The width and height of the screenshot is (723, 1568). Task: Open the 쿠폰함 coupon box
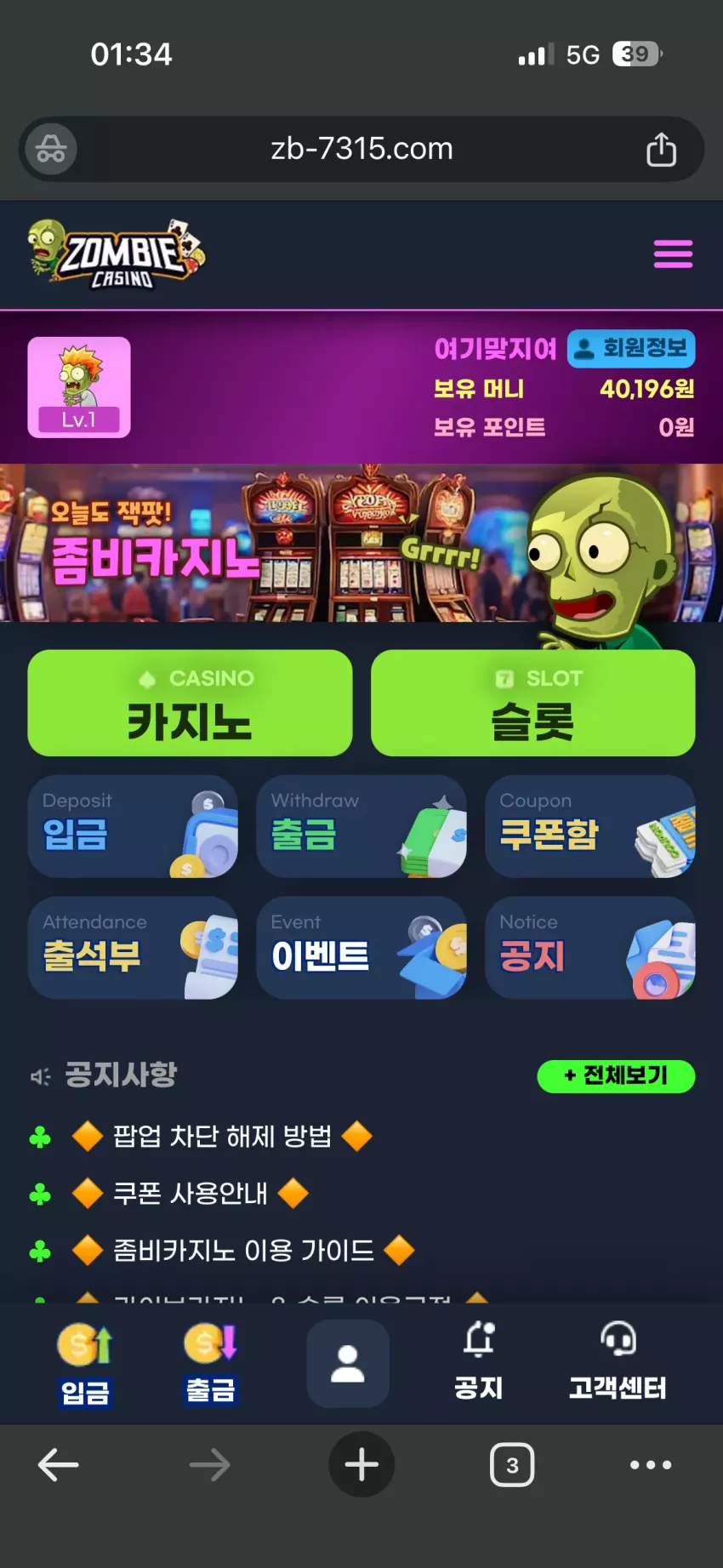coord(590,826)
